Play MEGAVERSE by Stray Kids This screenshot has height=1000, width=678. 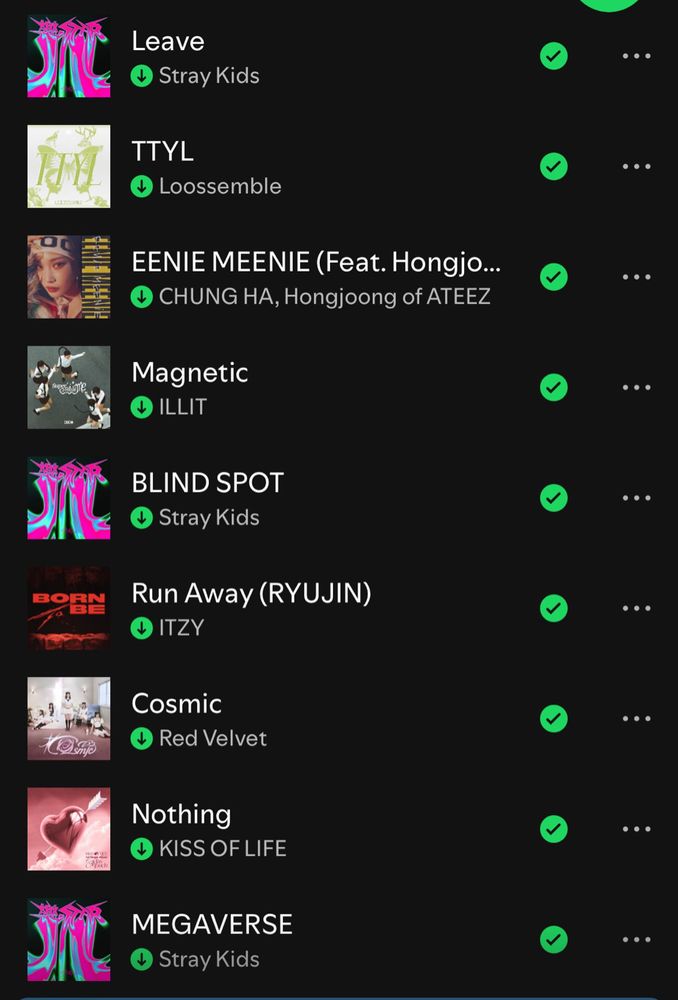212,925
